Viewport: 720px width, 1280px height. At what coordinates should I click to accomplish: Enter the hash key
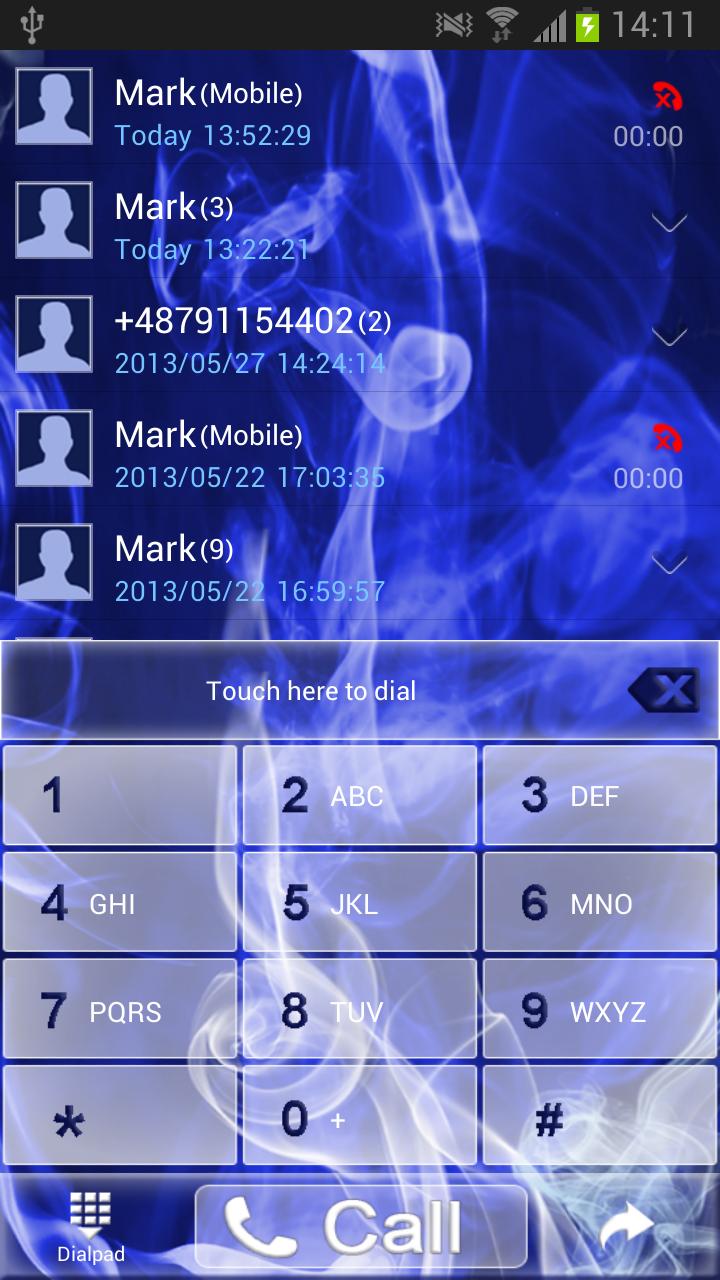coord(600,1117)
